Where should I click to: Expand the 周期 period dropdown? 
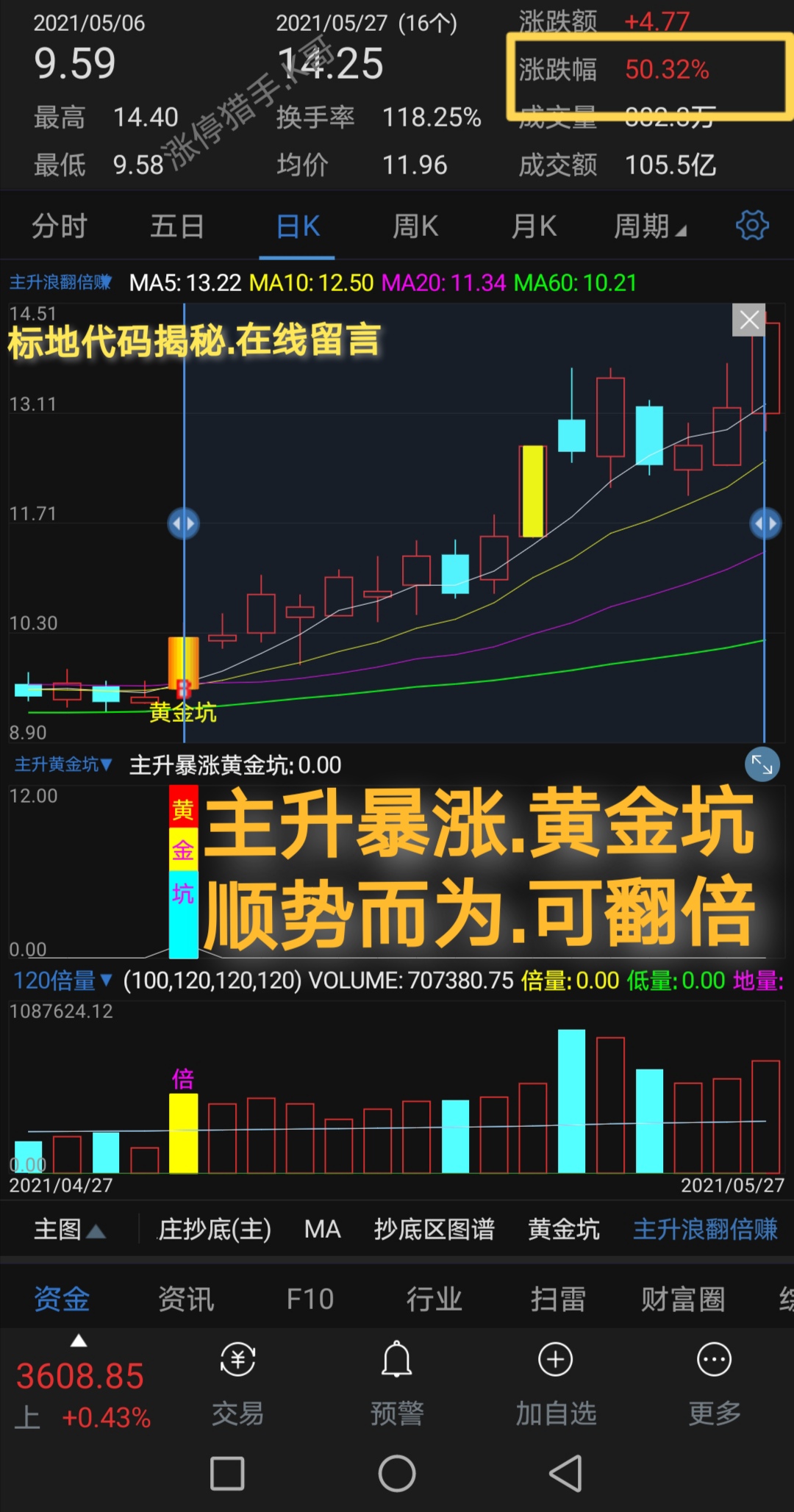pyautogui.click(x=649, y=226)
